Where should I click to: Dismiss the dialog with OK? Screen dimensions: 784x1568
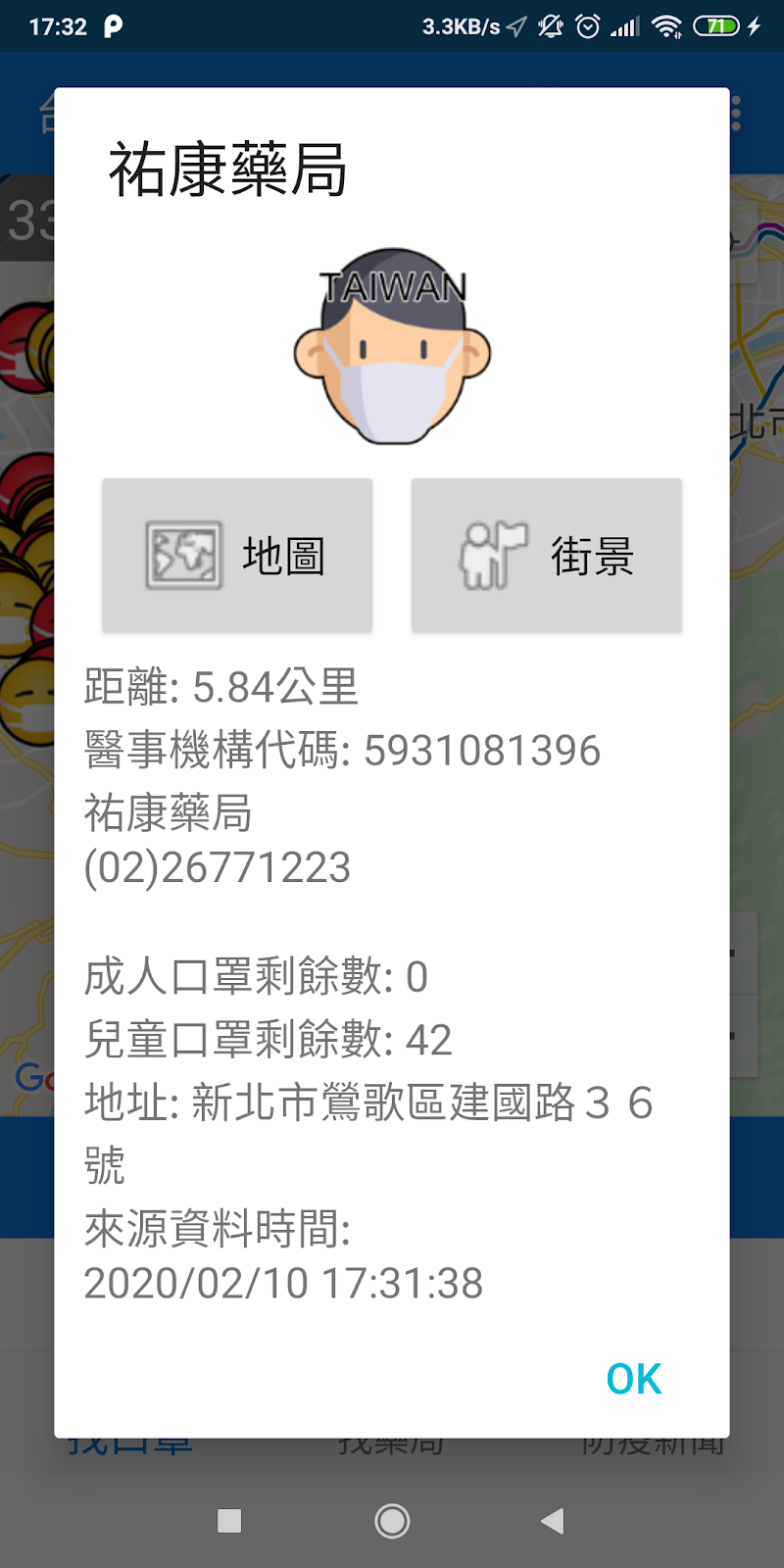click(x=634, y=1379)
